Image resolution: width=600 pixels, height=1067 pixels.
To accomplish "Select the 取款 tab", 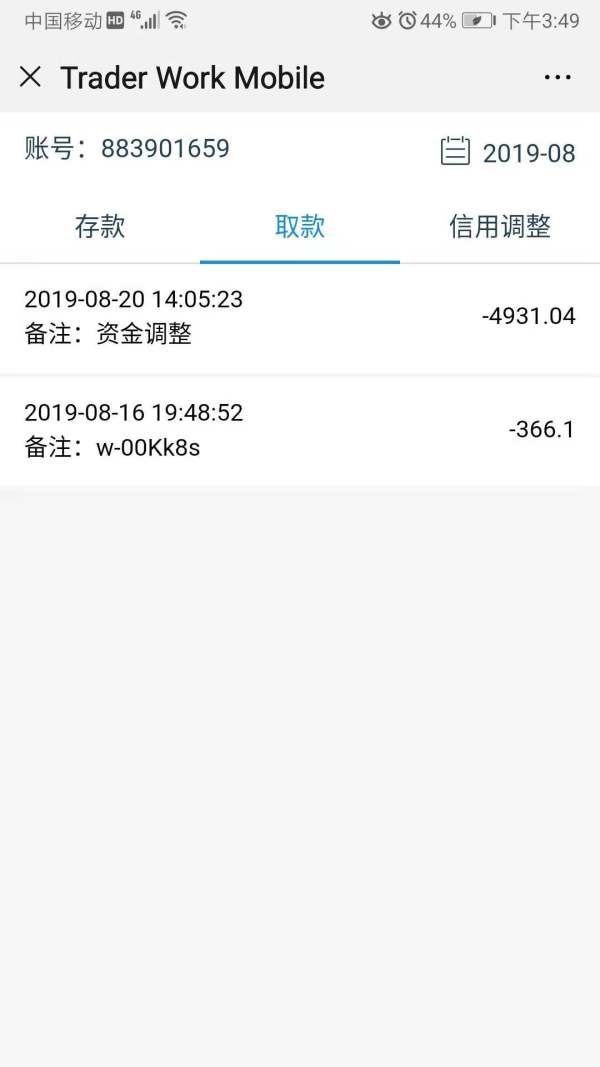I will [300, 227].
